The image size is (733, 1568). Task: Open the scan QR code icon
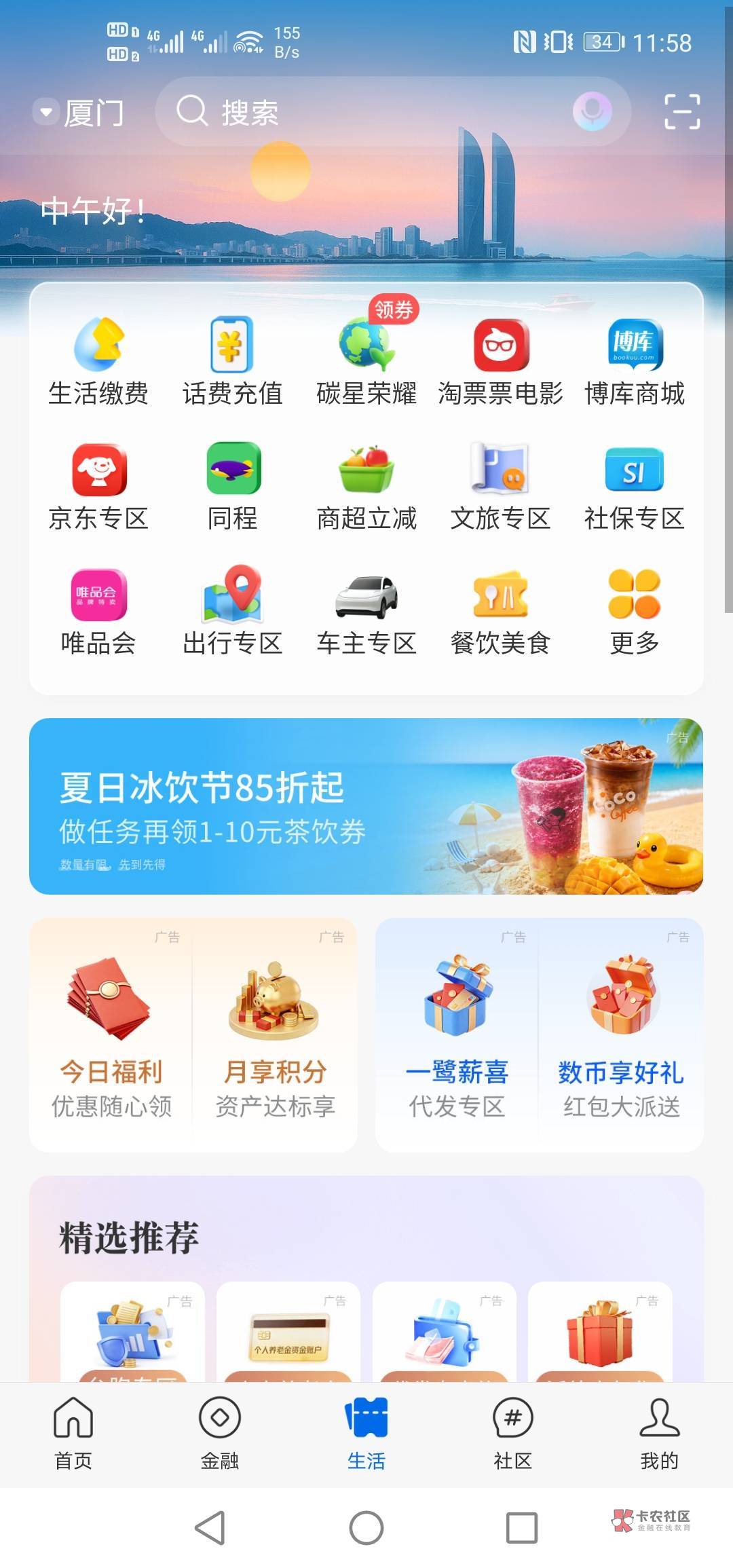pyautogui.click(x=682, y=111)
